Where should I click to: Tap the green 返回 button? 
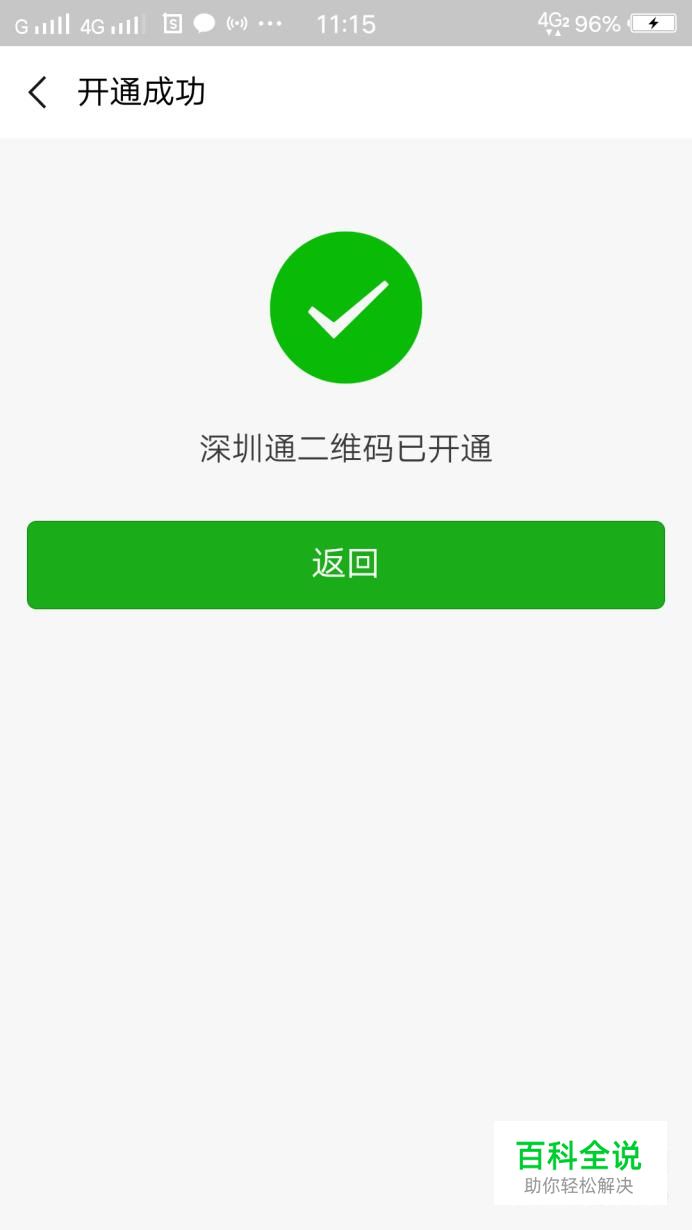346,564
